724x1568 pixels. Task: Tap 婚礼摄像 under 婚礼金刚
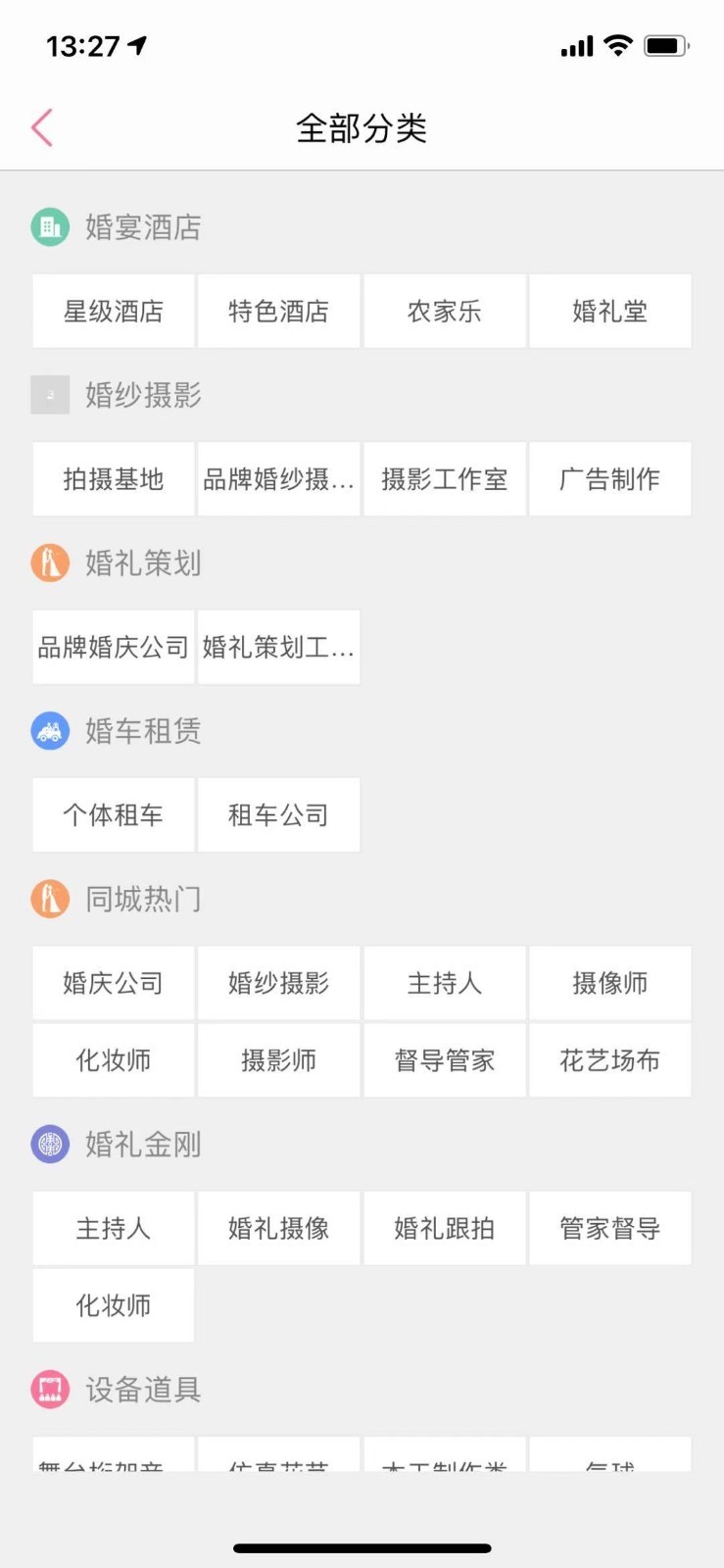pos(279,1228)
